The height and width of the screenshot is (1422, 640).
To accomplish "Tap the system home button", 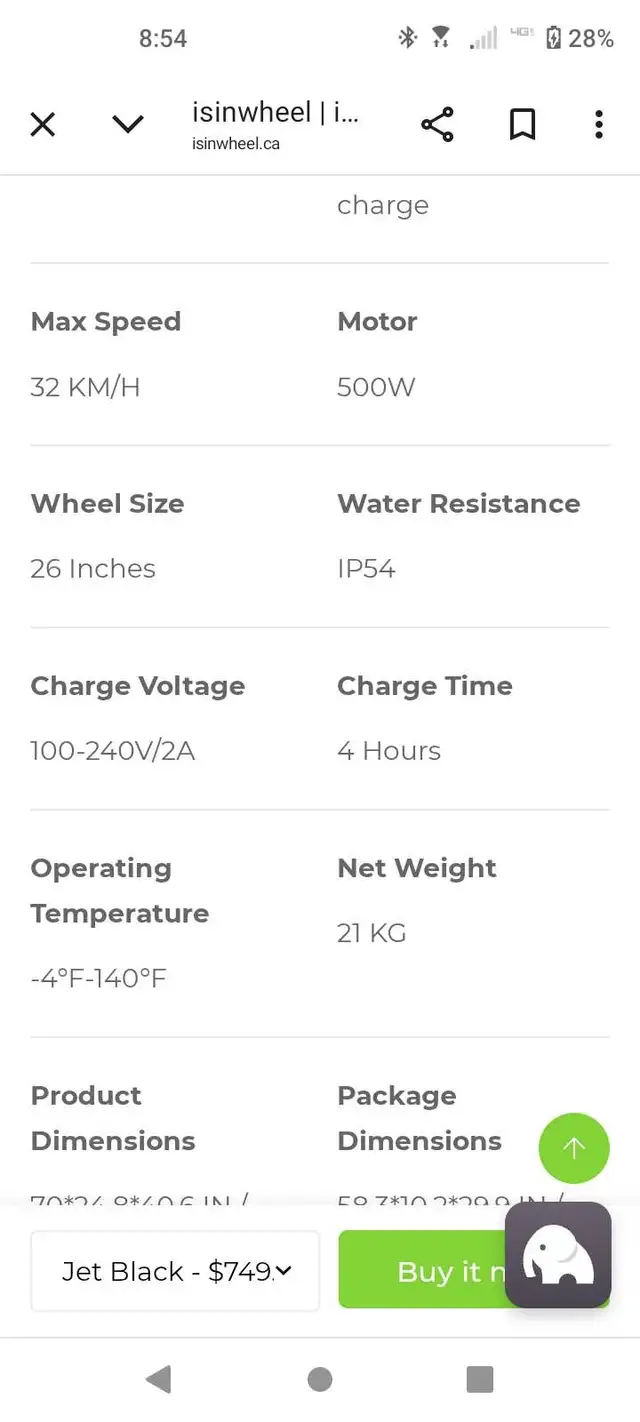I will pos(320,1380).
